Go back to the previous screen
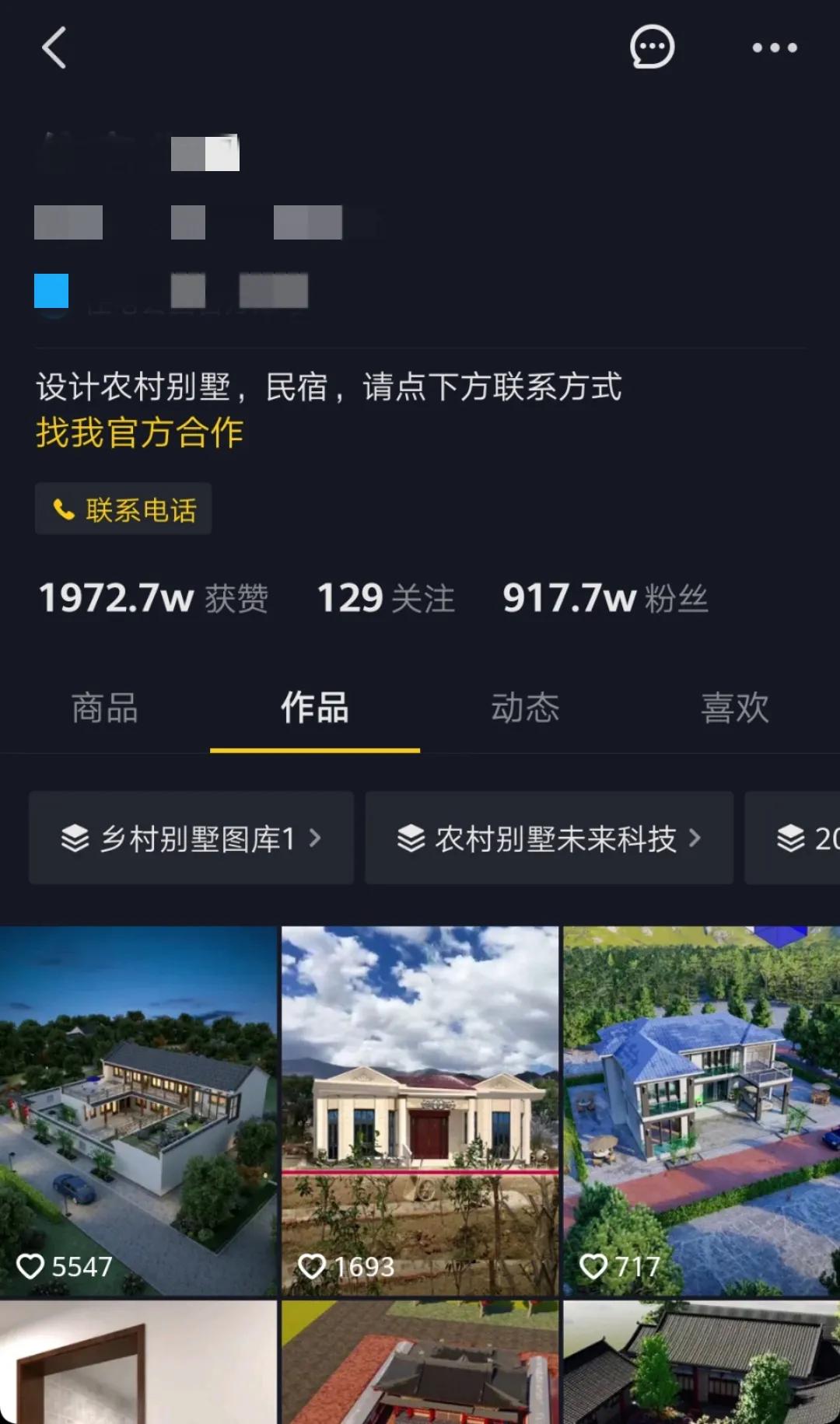The image size is (840, 1424). pyautogui.click(x=54, y=47)
